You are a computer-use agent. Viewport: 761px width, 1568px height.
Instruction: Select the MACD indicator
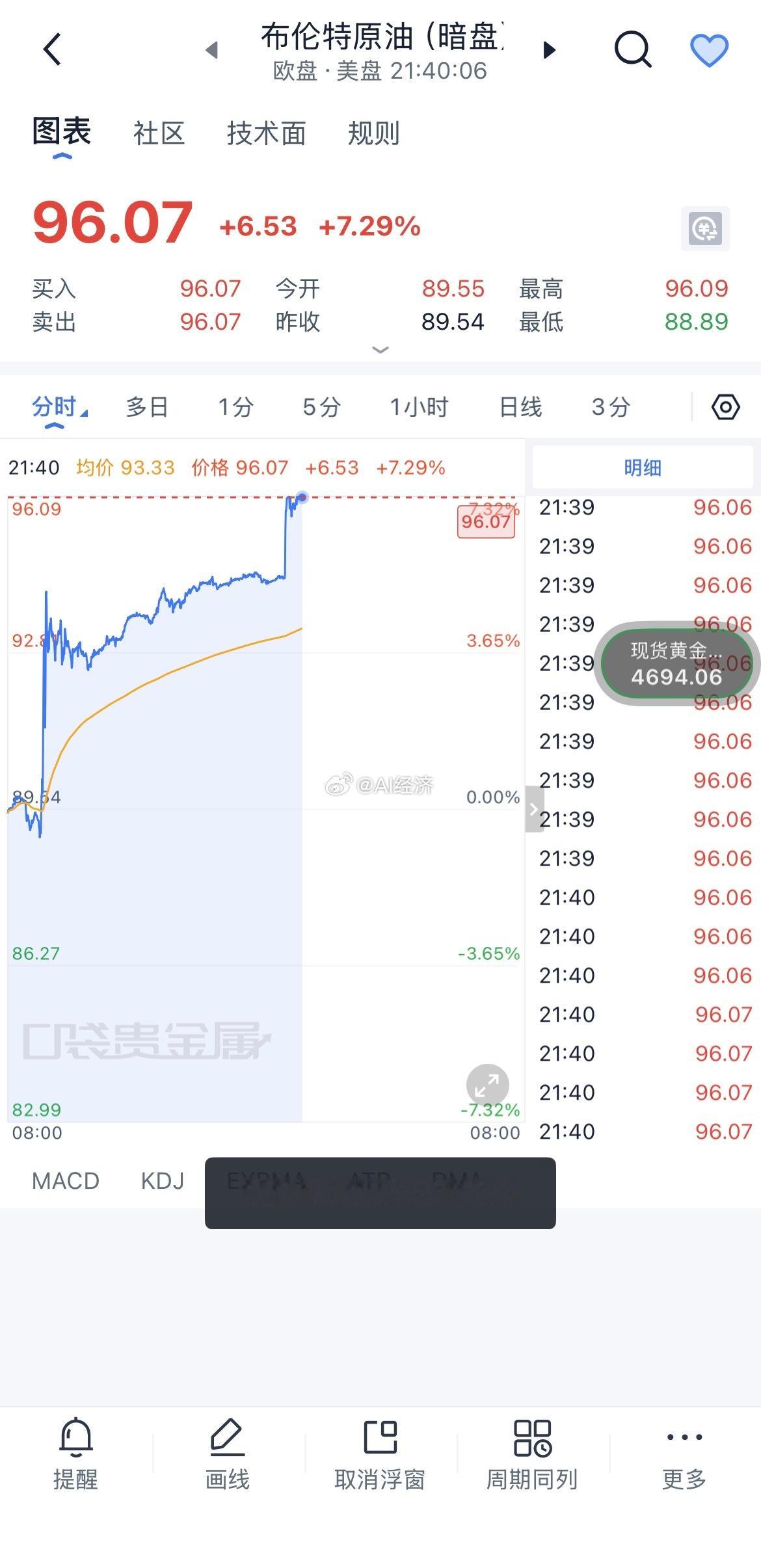(x=64, y=1180)
